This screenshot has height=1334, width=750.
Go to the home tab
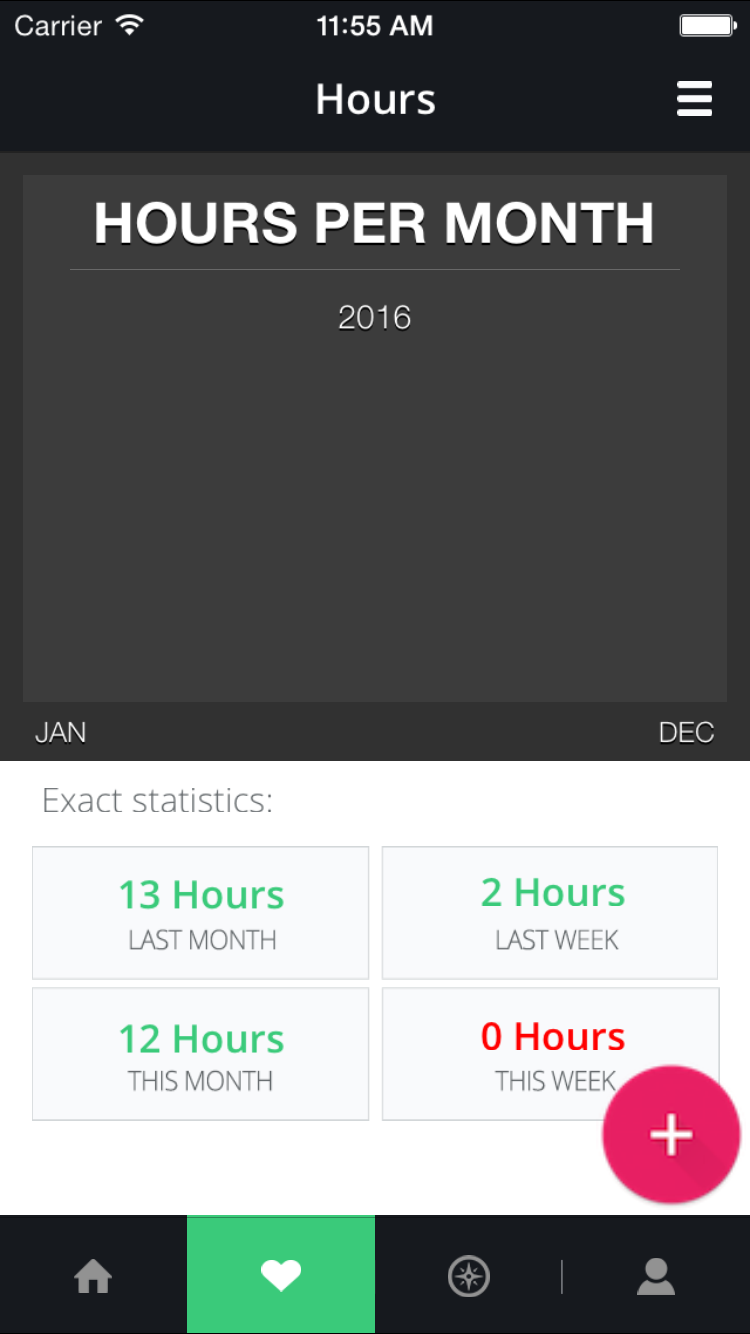93,1276
